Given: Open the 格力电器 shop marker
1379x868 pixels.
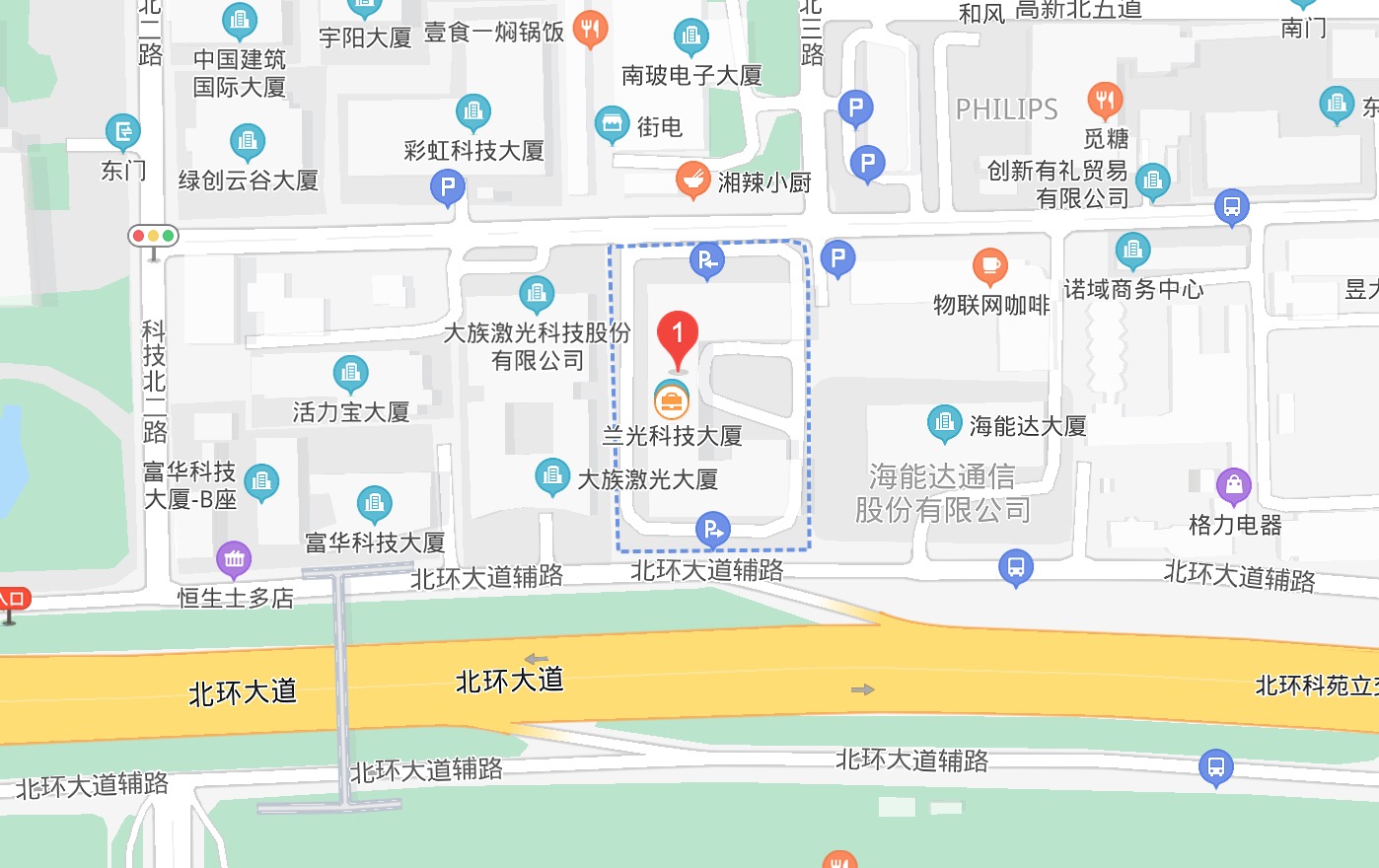Looking at the screenshot, I should (1233, 485).
